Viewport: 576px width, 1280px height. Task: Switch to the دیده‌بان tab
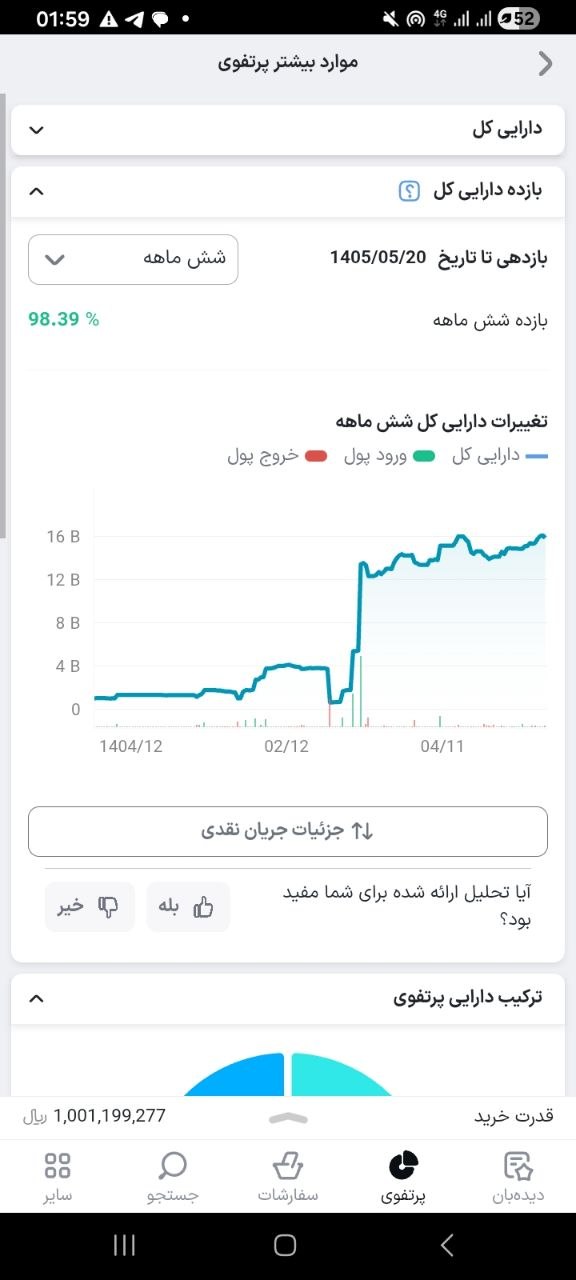coord(518,1176)
